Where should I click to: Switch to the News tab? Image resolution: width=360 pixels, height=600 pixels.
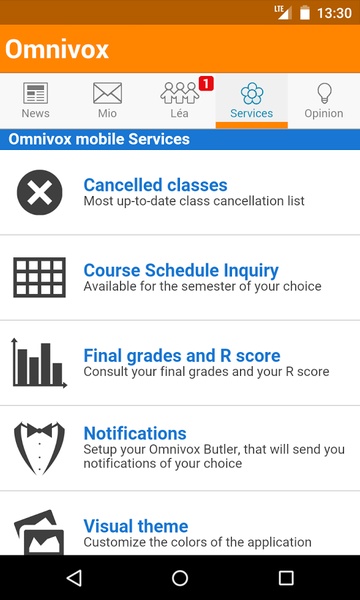(x=36, y=101)
